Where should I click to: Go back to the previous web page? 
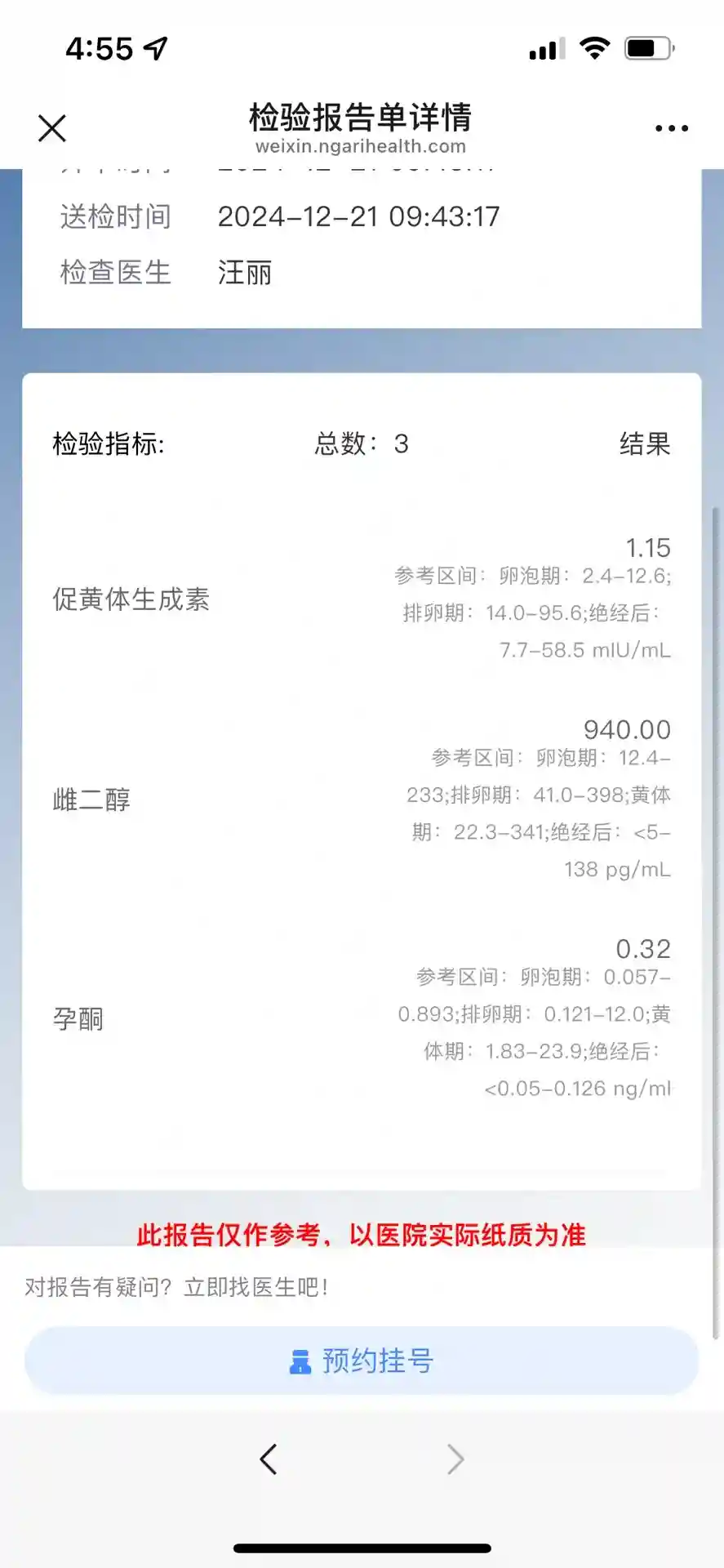point(269,1459)
